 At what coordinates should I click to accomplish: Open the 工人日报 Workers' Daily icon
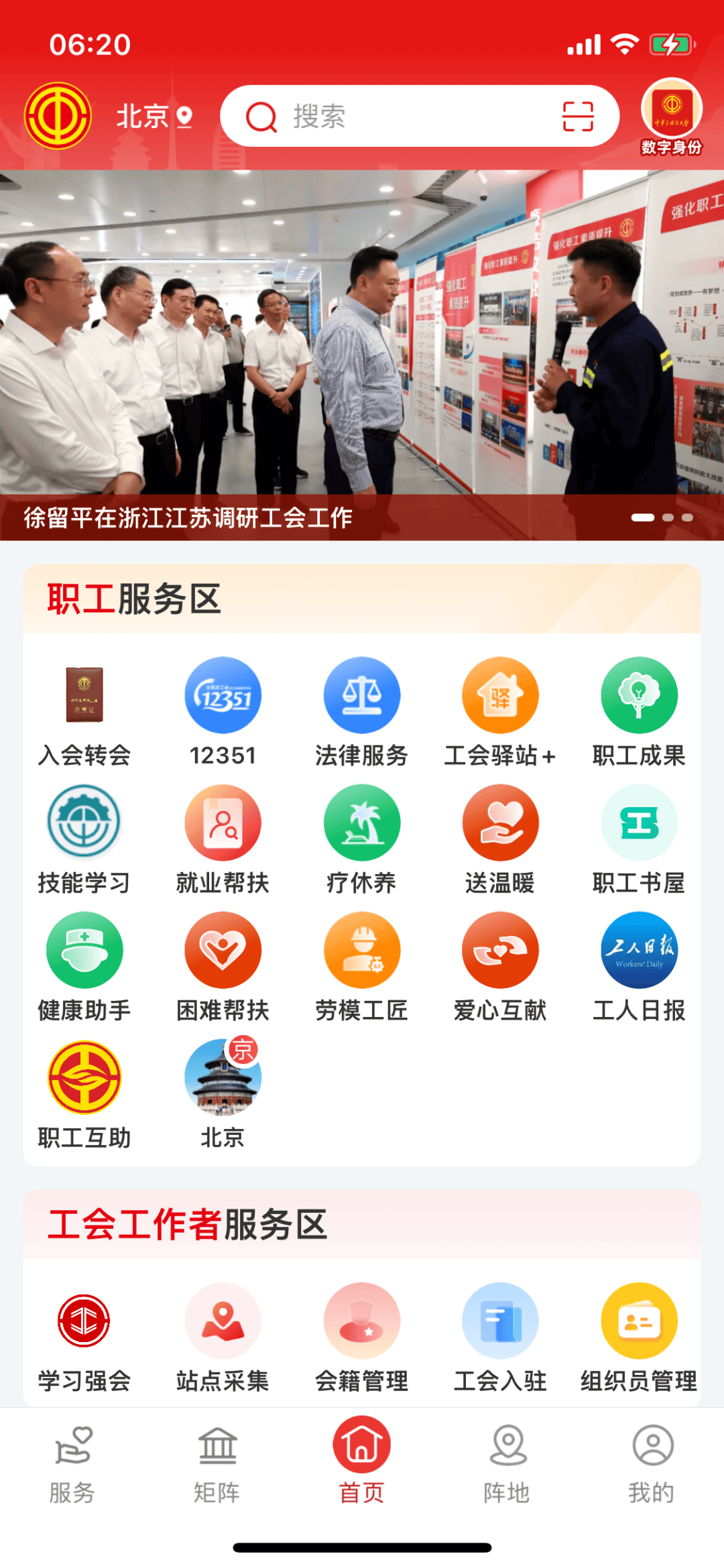point(638,950)
